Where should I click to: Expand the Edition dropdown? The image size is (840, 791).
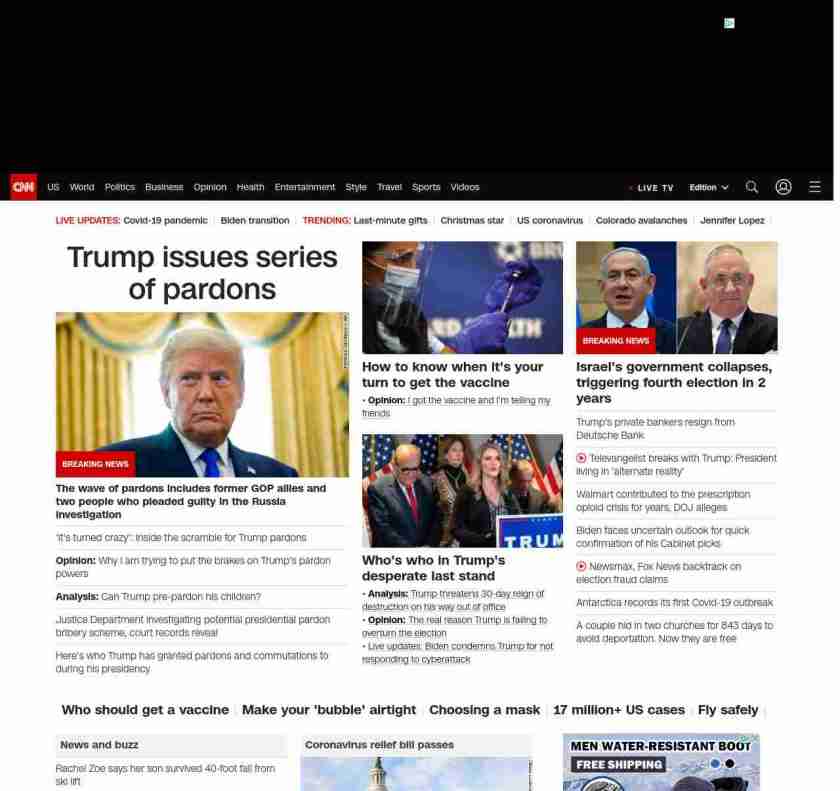708,188
